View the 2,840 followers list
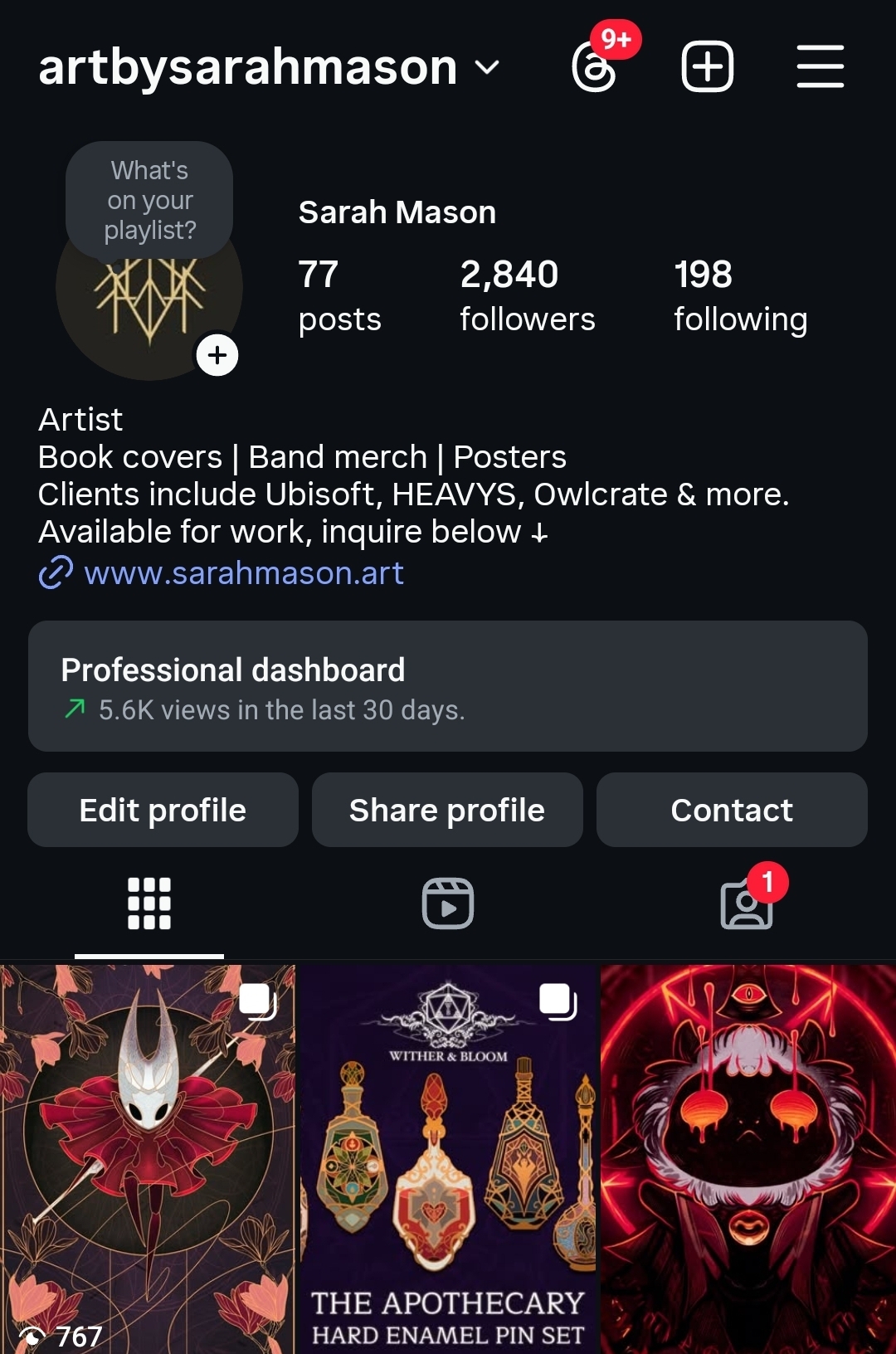Image resolution: width=896 pixels, height=1354 pixels. point(527,295)
